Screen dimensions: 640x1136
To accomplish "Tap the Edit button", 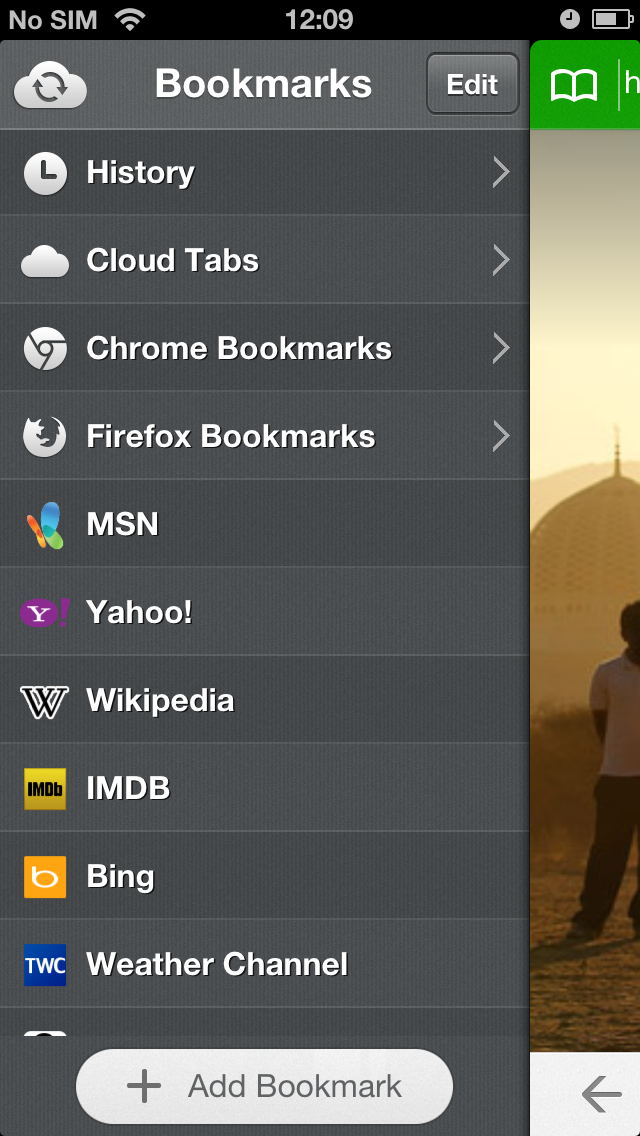I will [472, 85].
